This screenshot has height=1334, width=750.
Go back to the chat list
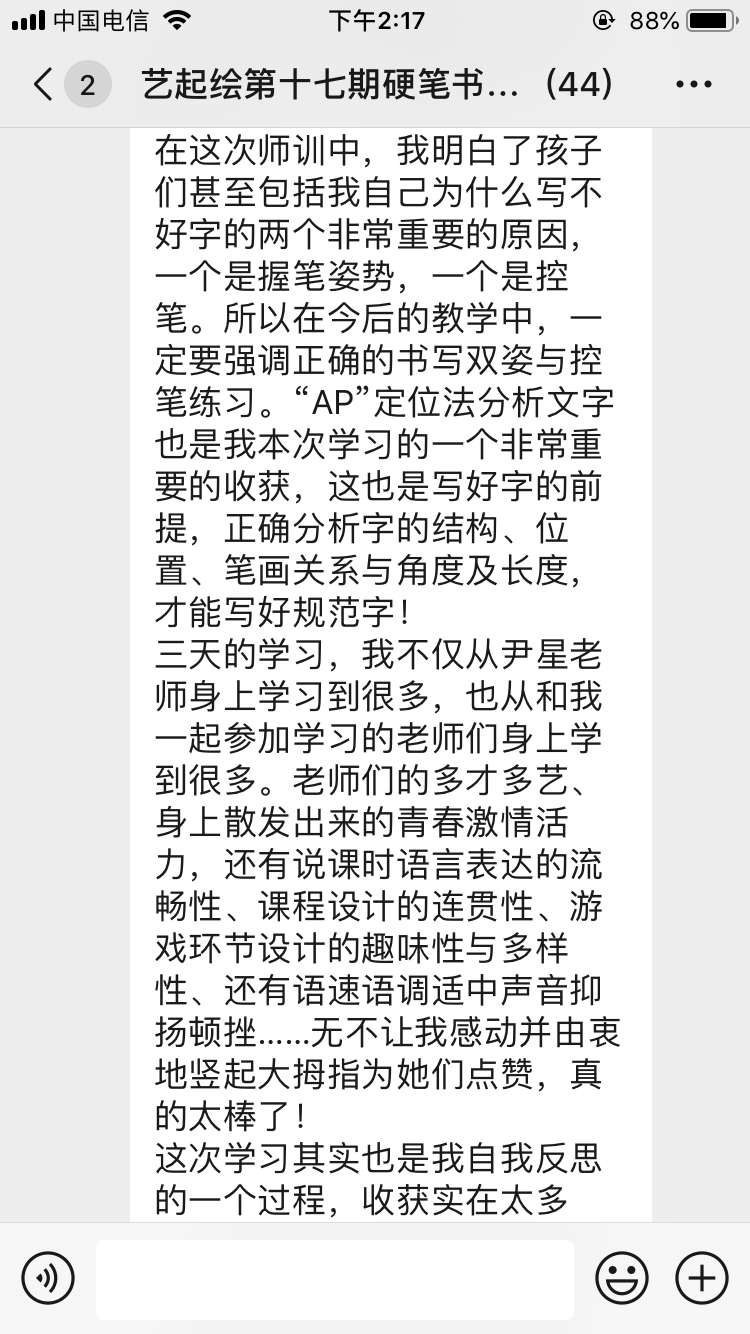tap(44, 85)
